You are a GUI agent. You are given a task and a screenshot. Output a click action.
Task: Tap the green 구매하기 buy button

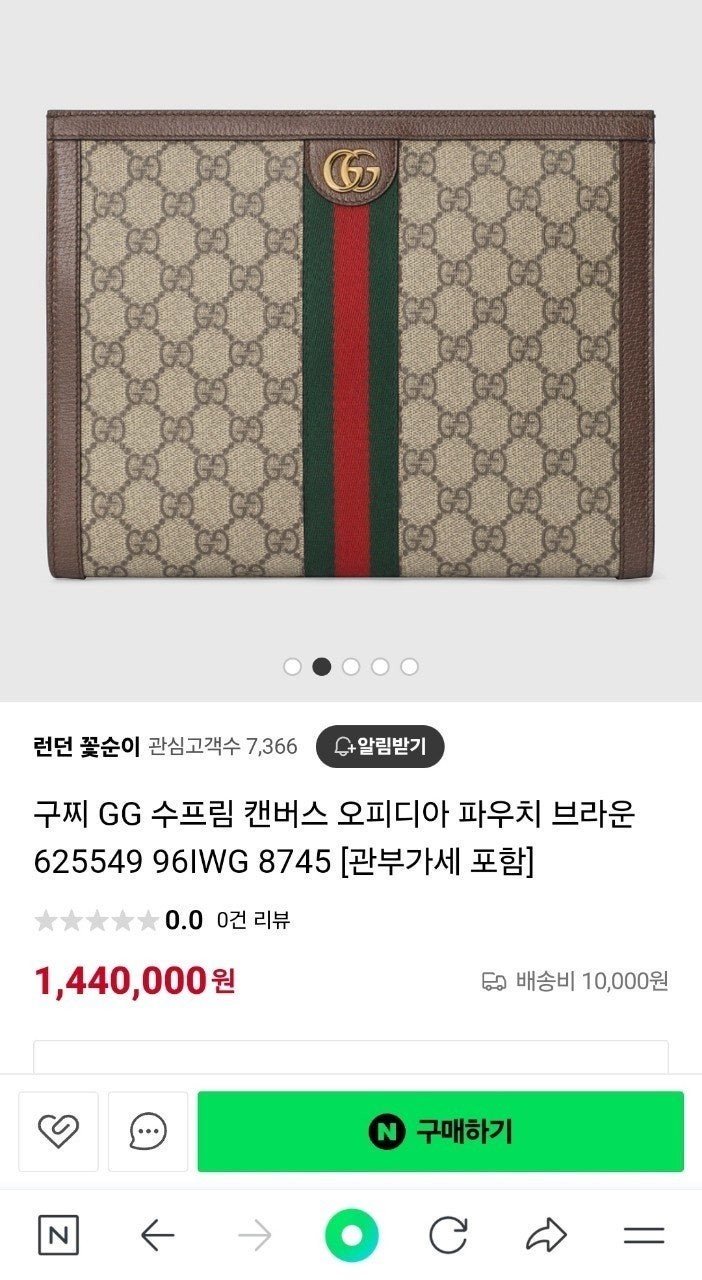[440, 1132]
